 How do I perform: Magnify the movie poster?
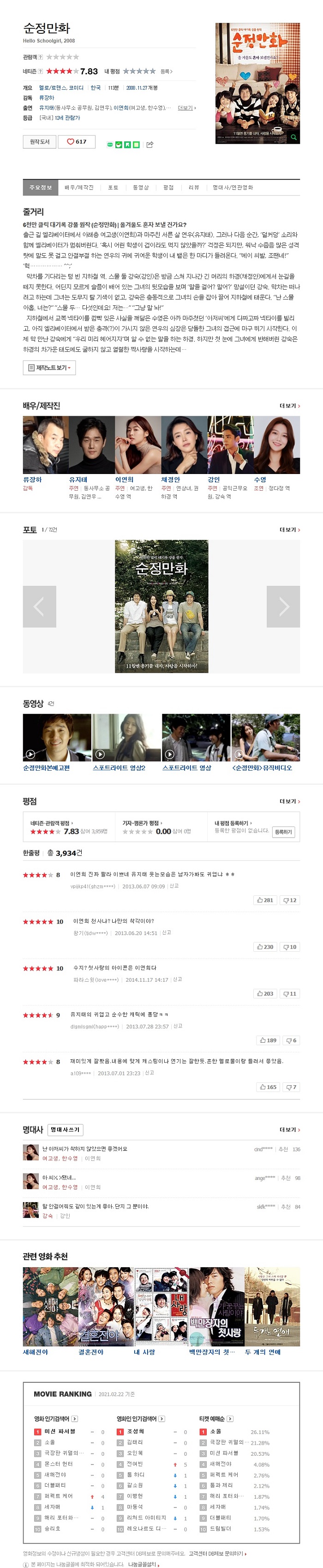click(x=294, y=137)
